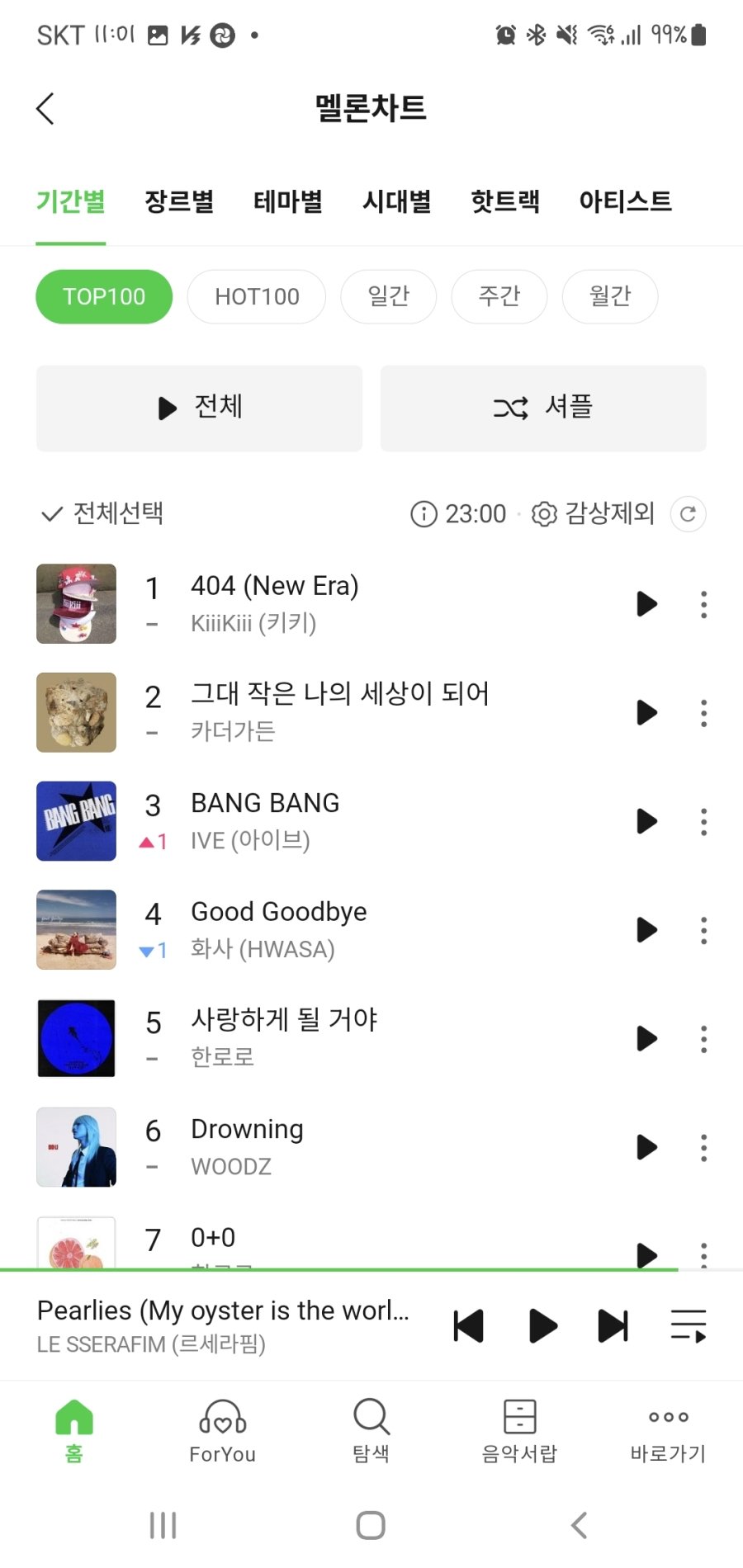This screenshot has width=743, height=1568.
Task: Show the 일간 chart
Action: coord(388,297)
